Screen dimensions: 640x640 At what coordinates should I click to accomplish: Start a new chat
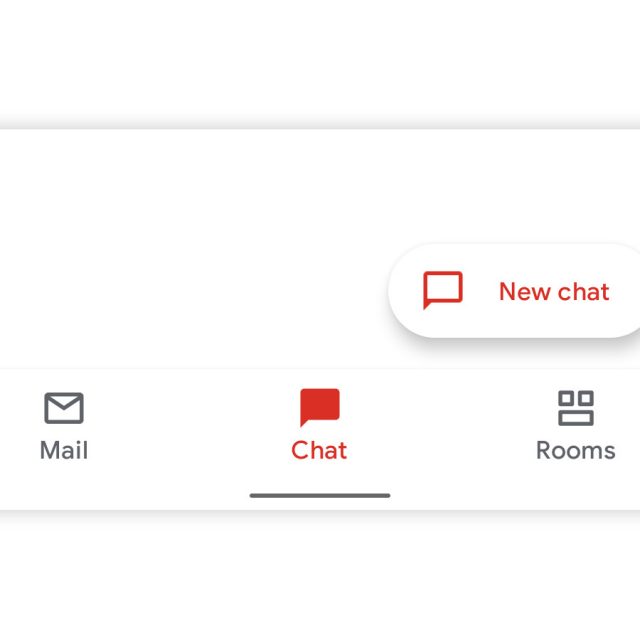click(x=517, y=291)
